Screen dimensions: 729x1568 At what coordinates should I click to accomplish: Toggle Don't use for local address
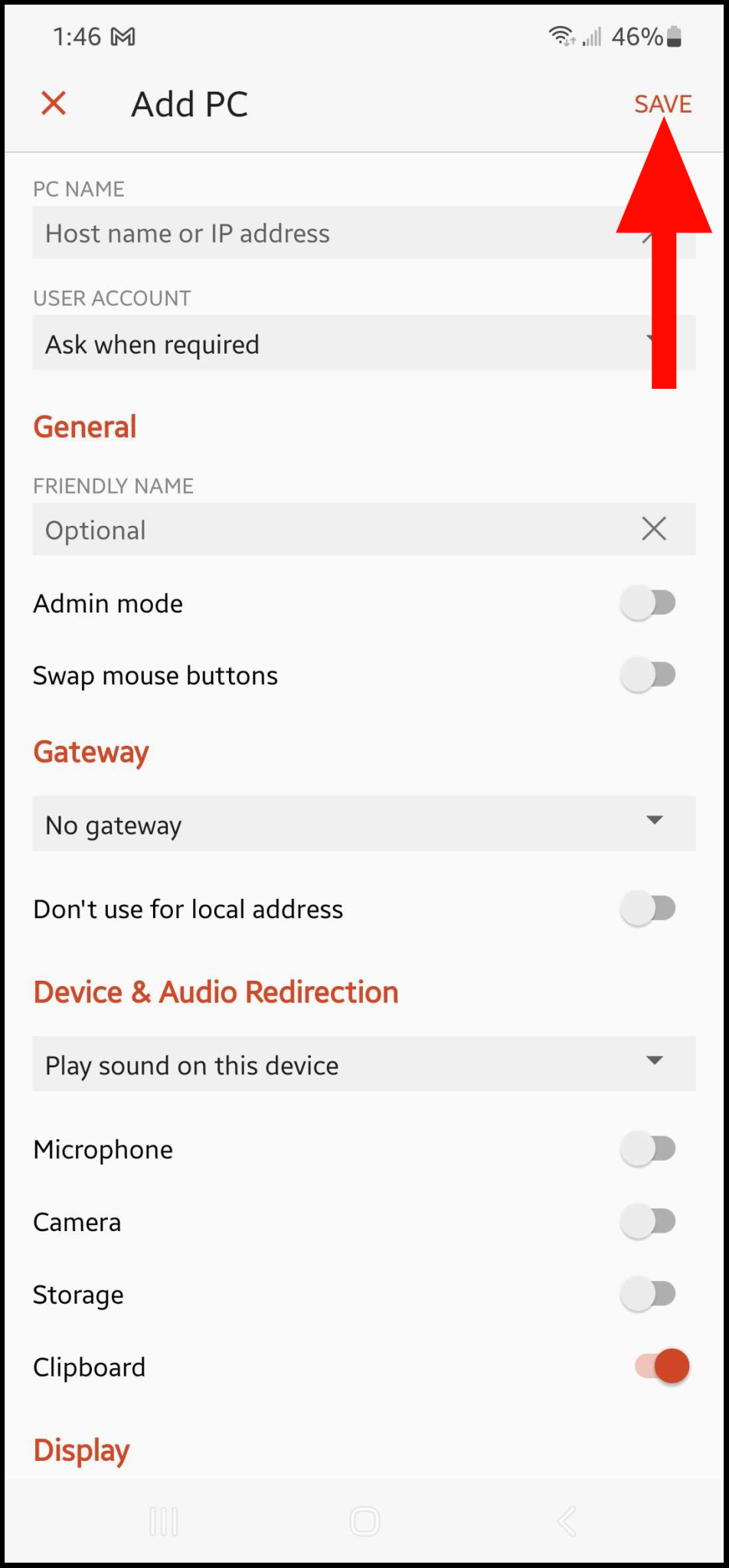[x=649, y=909]
